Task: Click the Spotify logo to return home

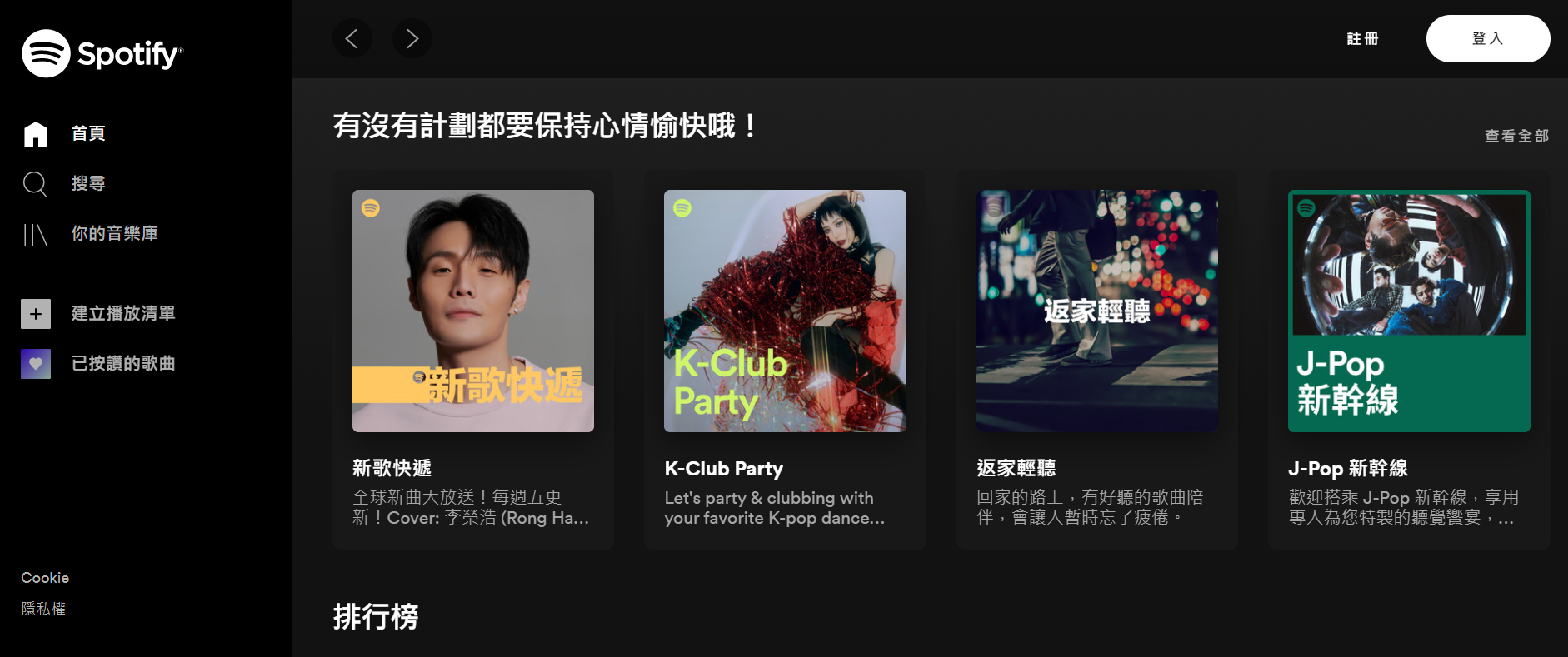Action: coord(102,54)
